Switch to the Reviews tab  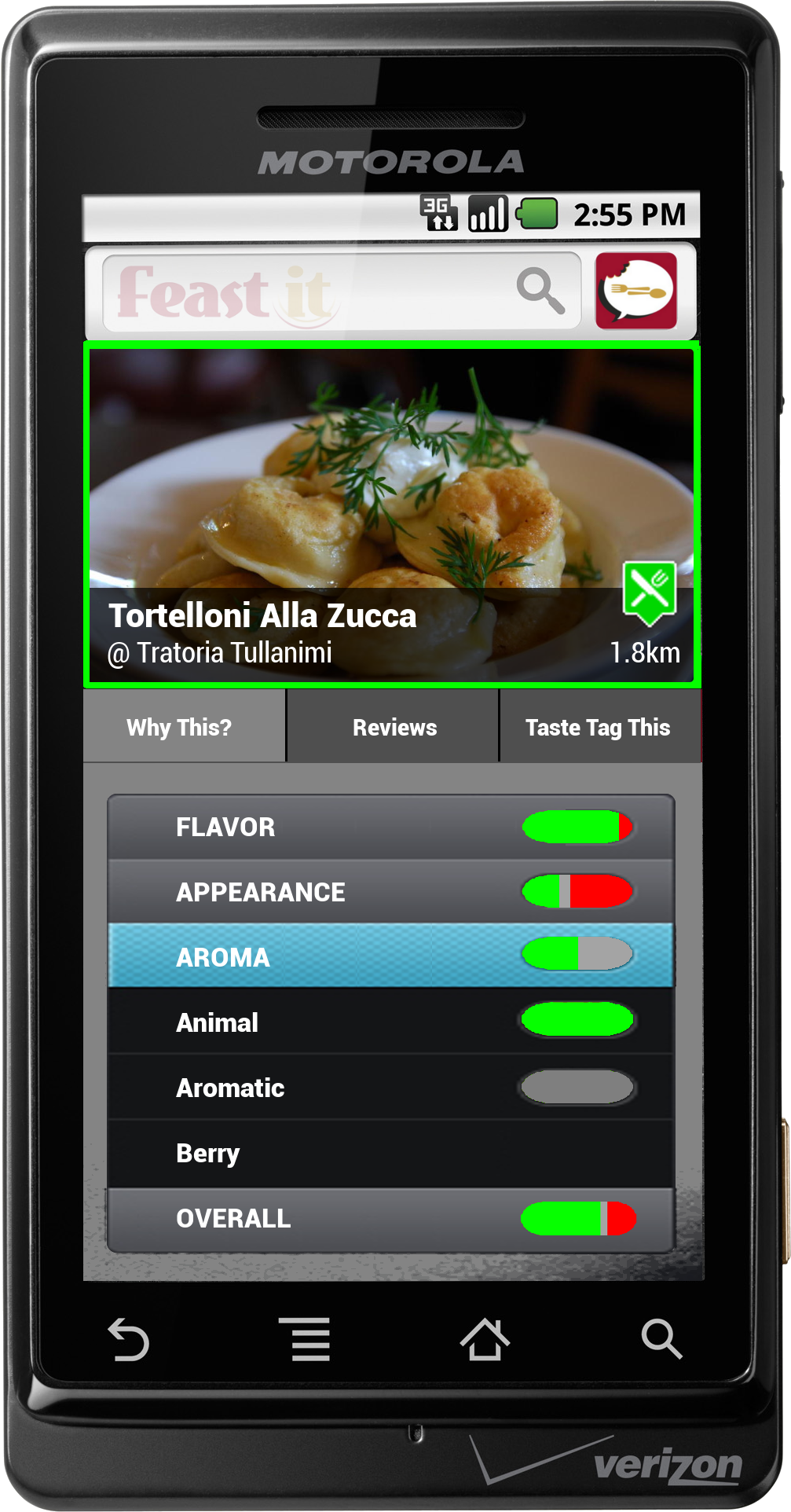click(x=394, y=727)
